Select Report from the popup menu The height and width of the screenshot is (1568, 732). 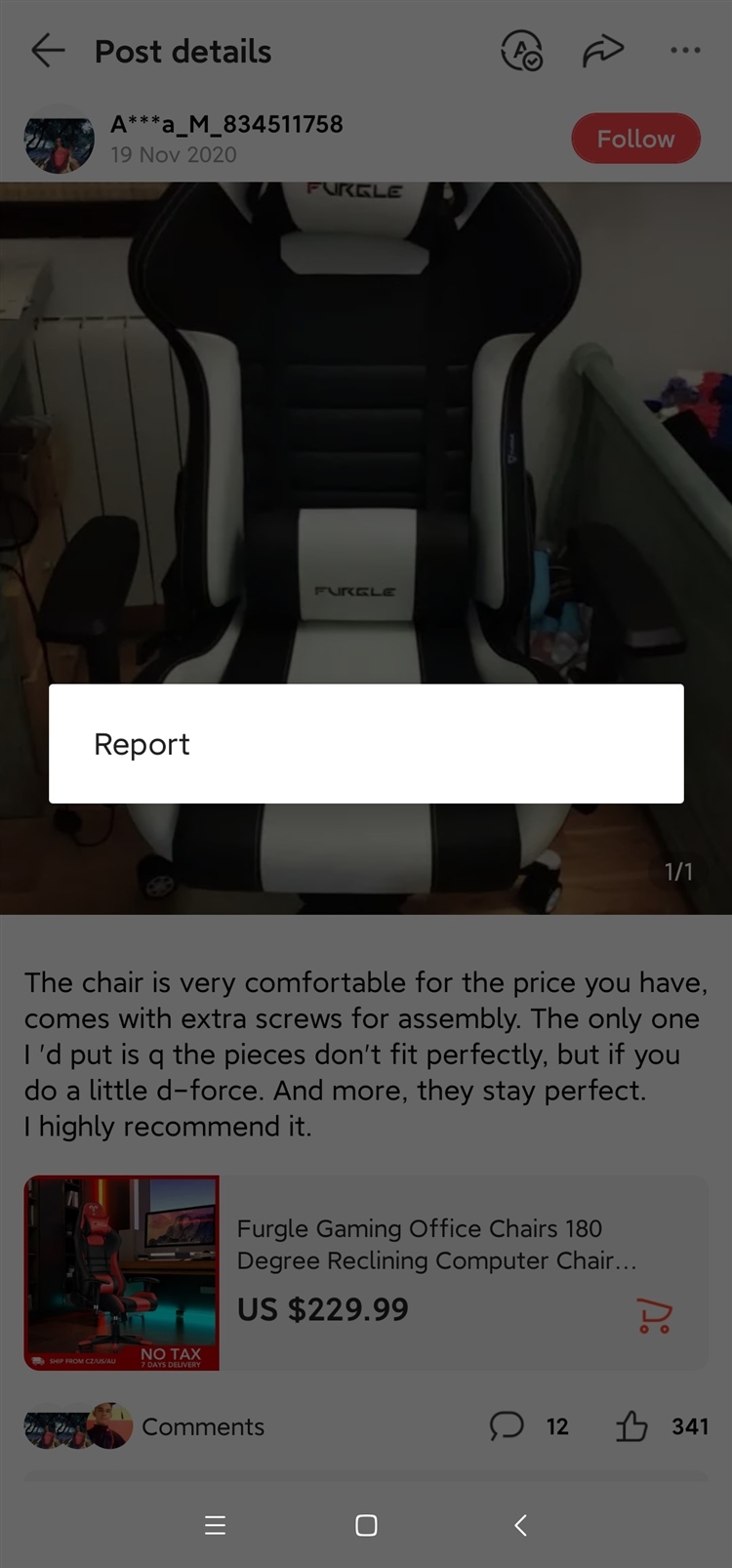366,744
